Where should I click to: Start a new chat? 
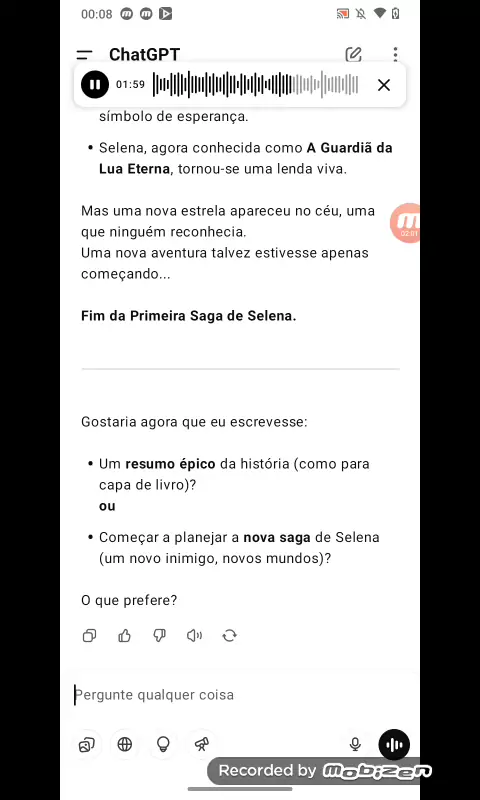tap(353, 55)
